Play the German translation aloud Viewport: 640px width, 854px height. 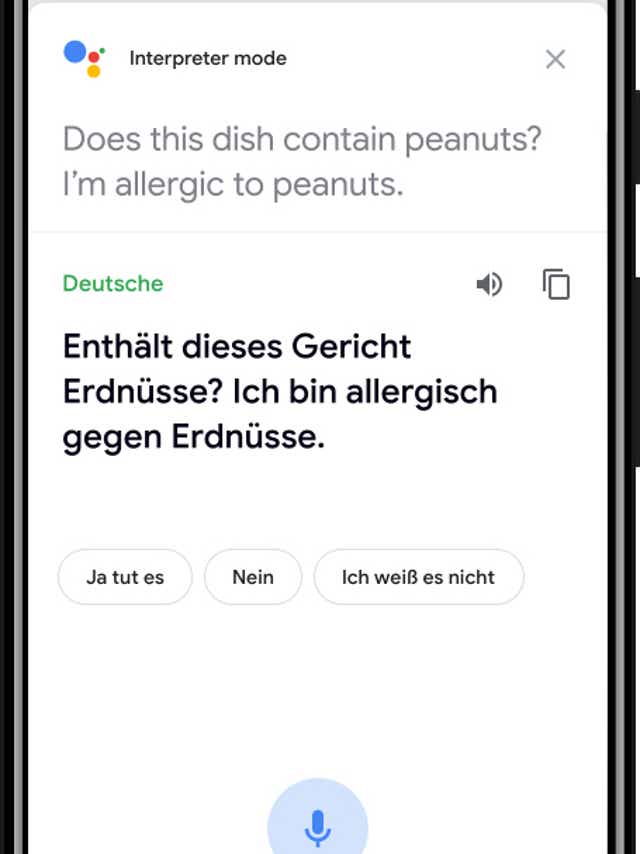click(x=489, y=285)
